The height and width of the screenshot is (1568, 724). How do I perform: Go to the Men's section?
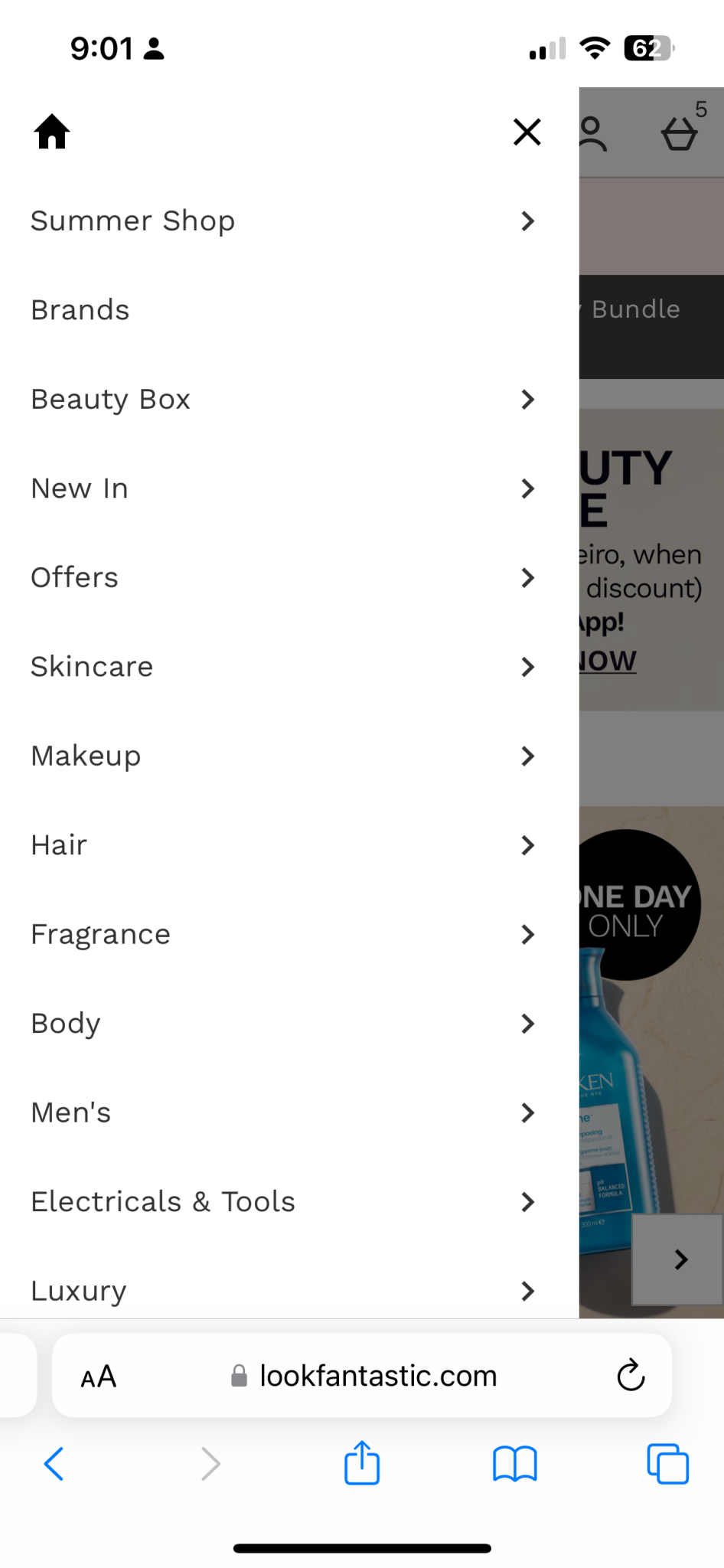282,1113
